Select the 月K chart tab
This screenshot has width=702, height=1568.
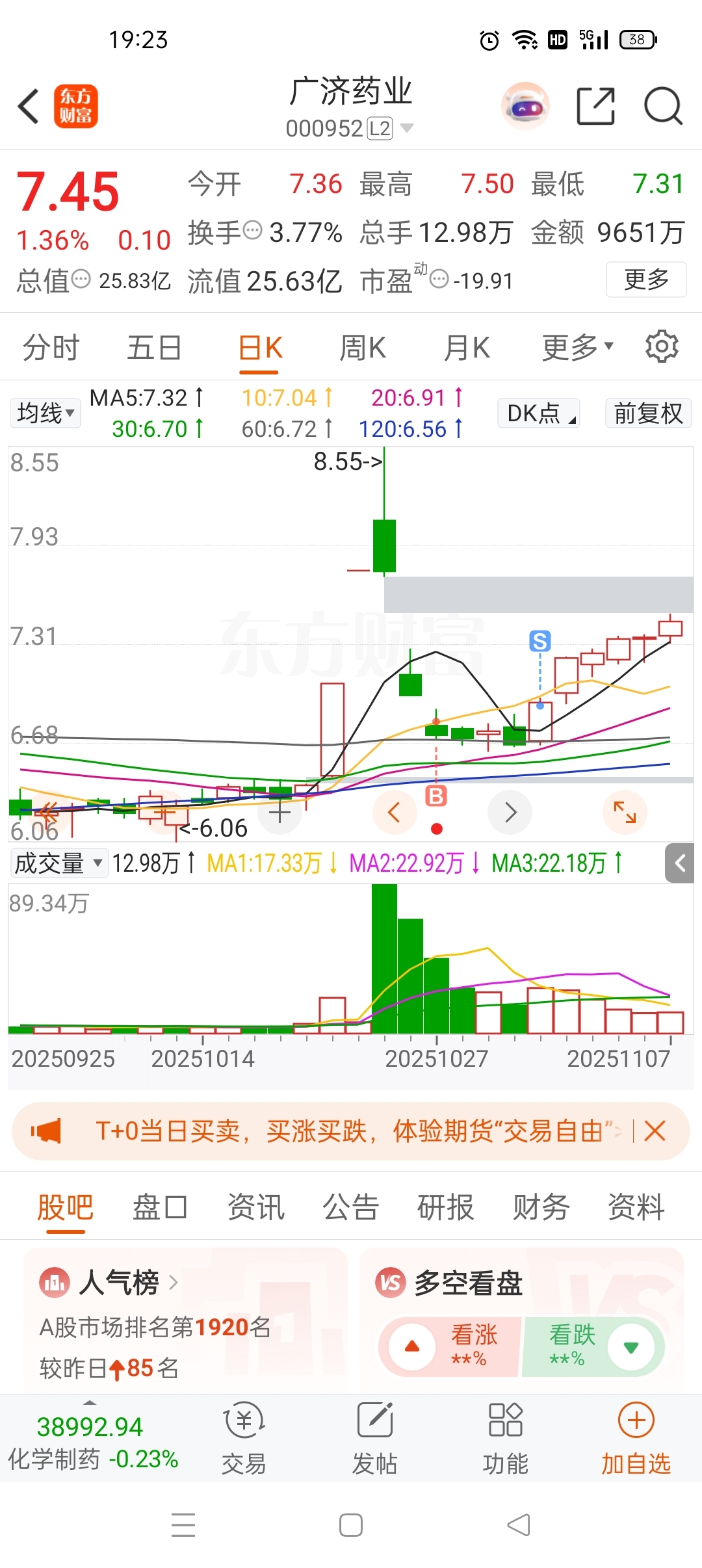tap(467, 347)
